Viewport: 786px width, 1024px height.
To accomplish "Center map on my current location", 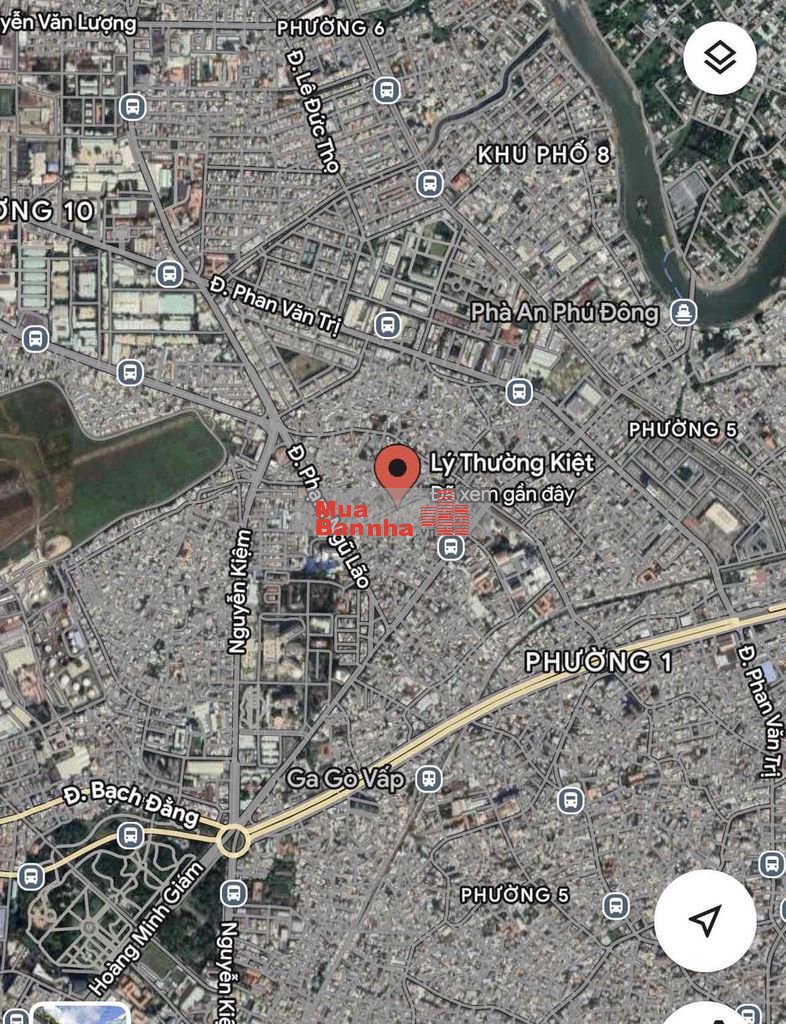I will [x=705, y=920].
